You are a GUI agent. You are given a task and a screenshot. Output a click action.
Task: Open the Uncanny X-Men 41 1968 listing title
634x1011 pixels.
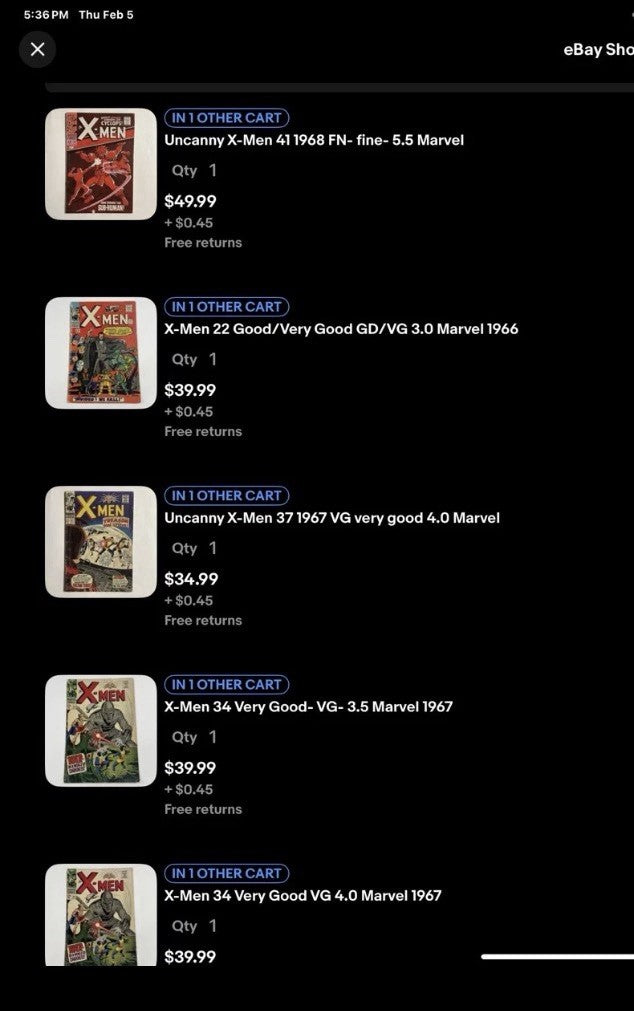coord(314,140)
